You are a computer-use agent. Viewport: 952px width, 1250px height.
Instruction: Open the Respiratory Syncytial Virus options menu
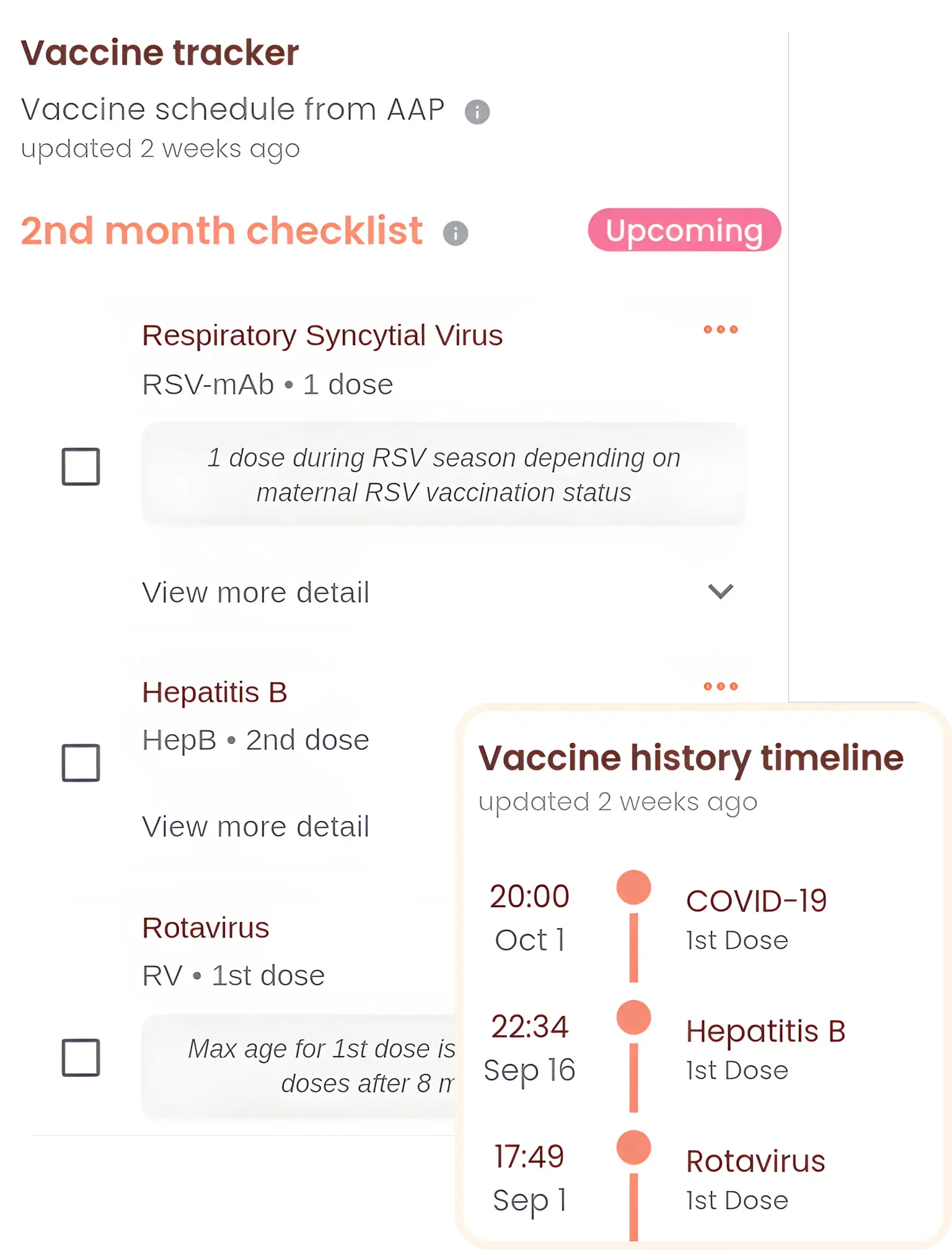[x=721, y=330]
